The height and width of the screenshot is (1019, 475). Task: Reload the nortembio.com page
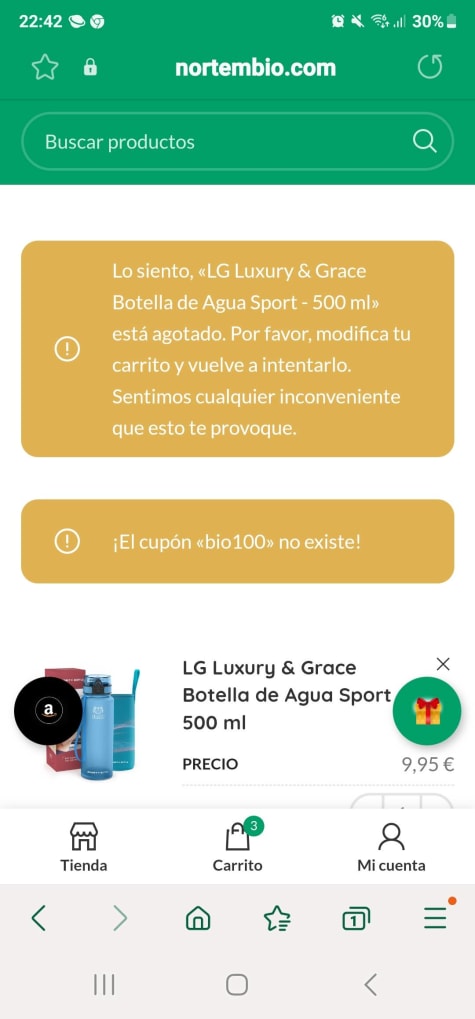pyautogui.click(x=430, y=67)
